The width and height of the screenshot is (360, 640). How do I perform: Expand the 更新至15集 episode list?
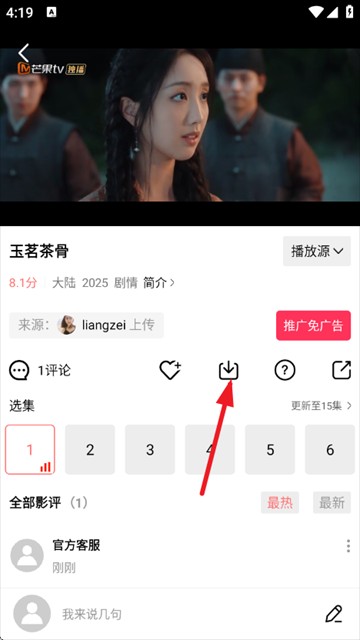[x=321, y=406]
